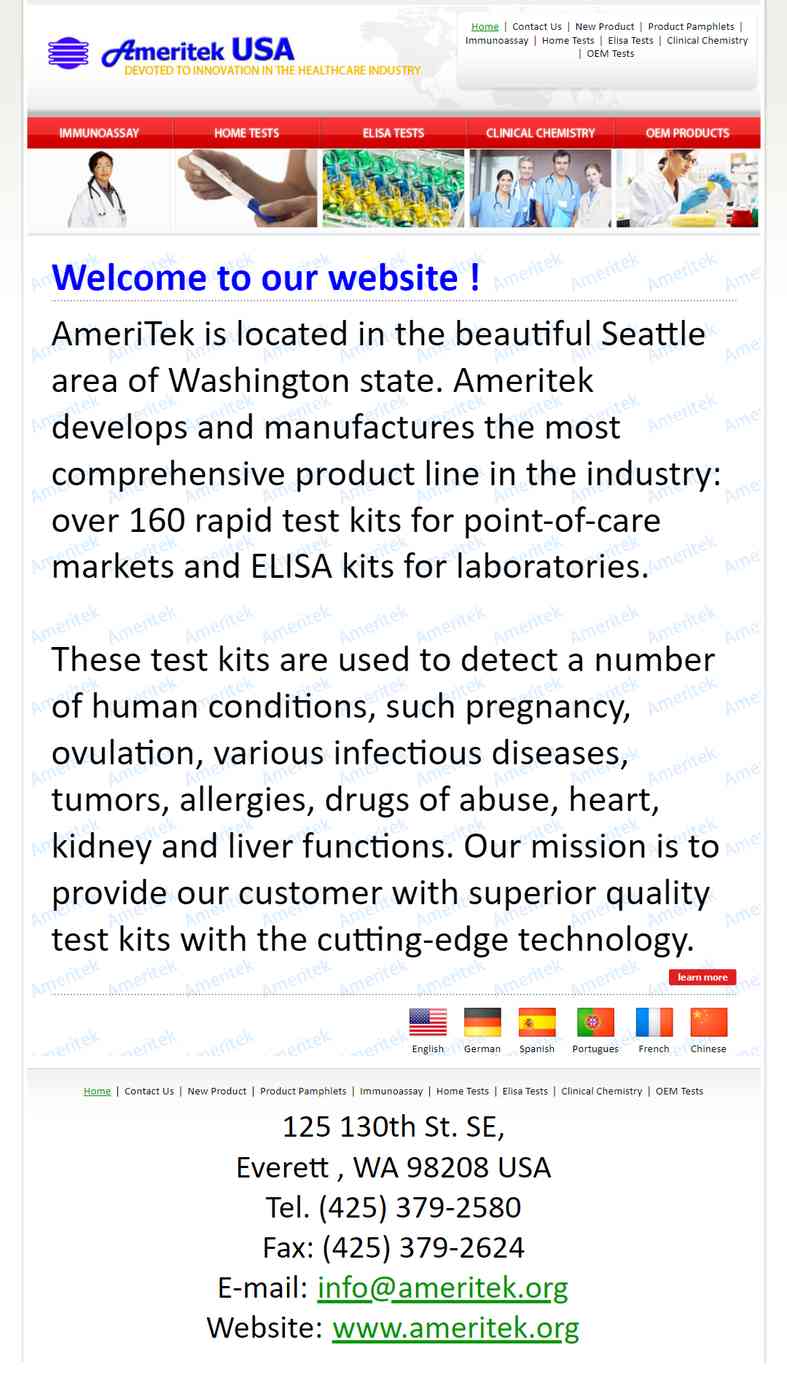
Task: Tap the Home link in the footer menu
Action: click(x=97, y=1091)
